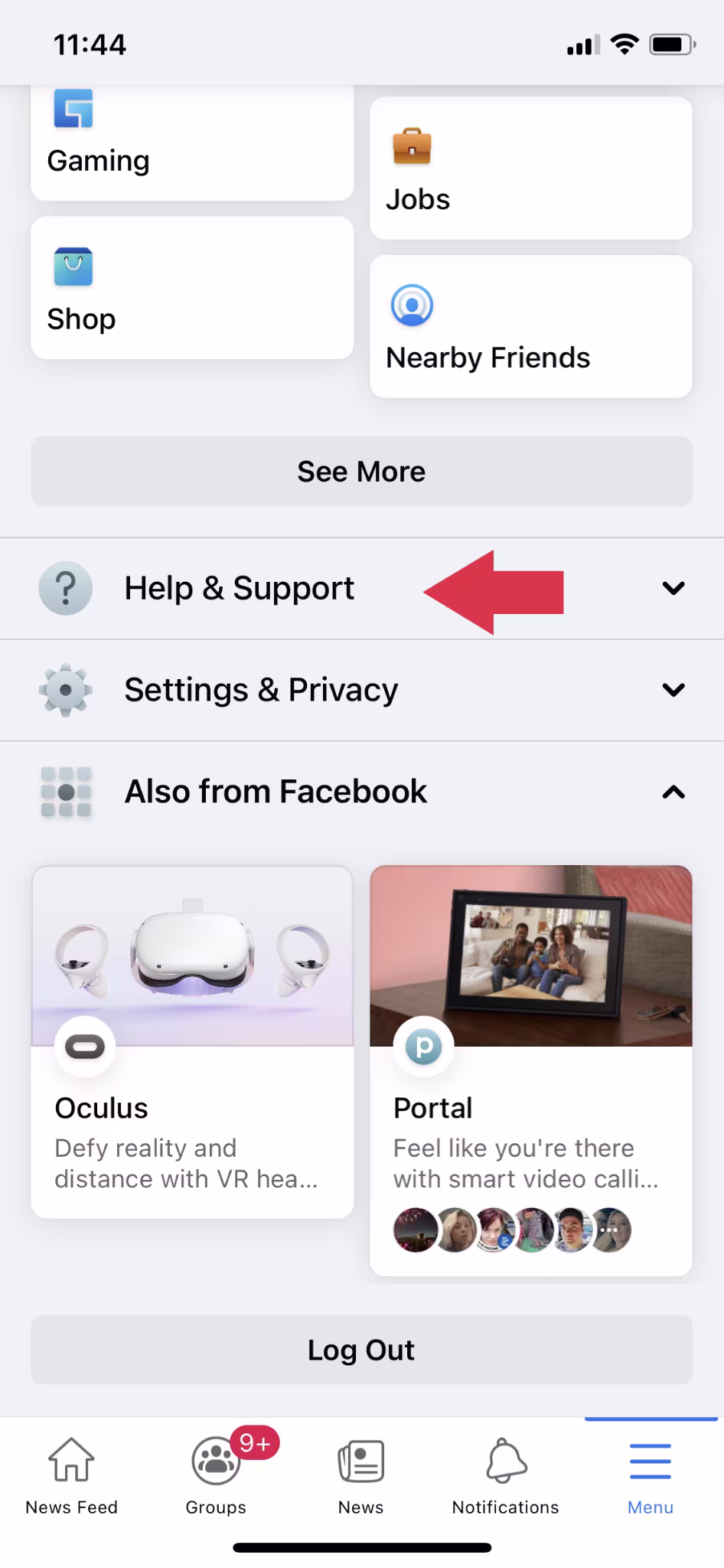Tap the Log Out button
The image size is (724, 1568).
point(361,1350)
